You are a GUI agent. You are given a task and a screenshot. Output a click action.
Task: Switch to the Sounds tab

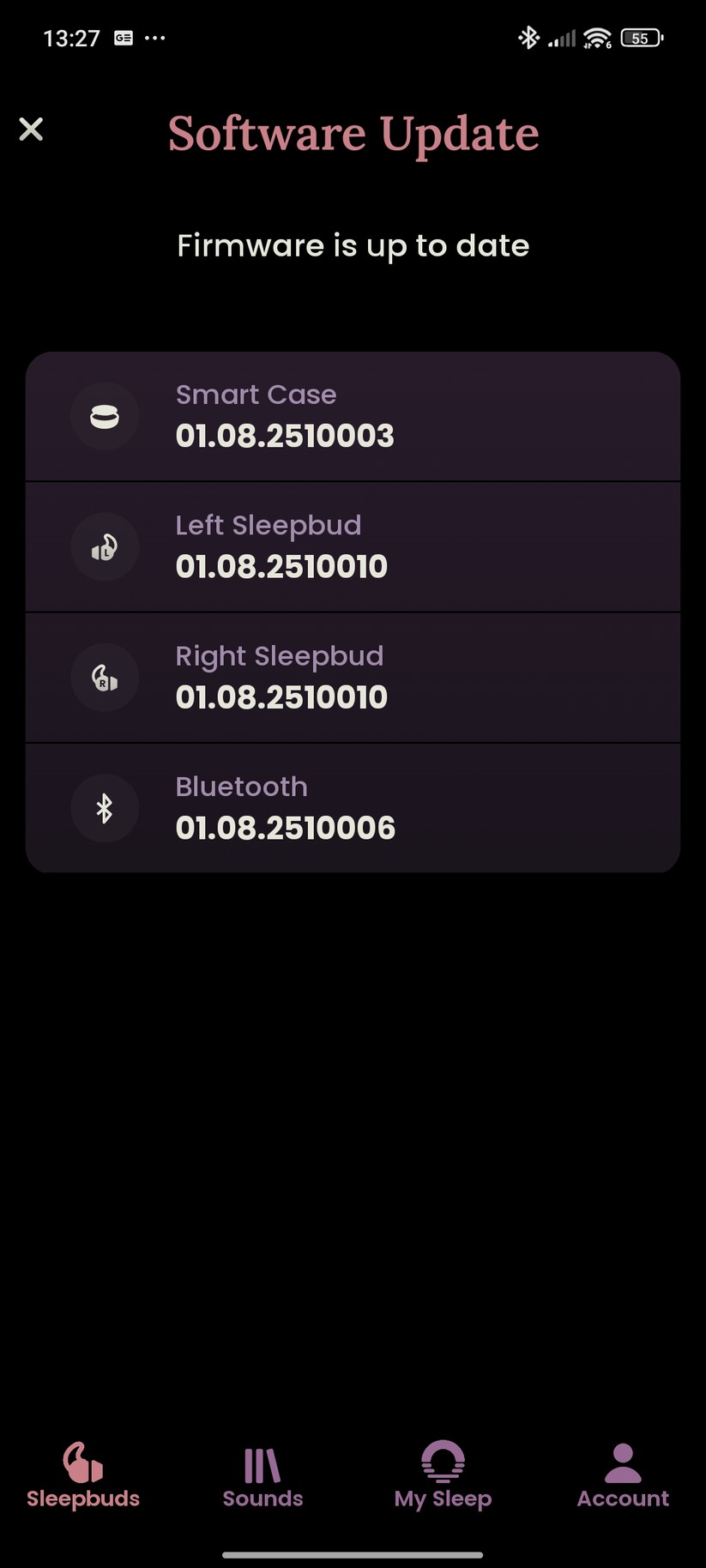(262, 1477)
